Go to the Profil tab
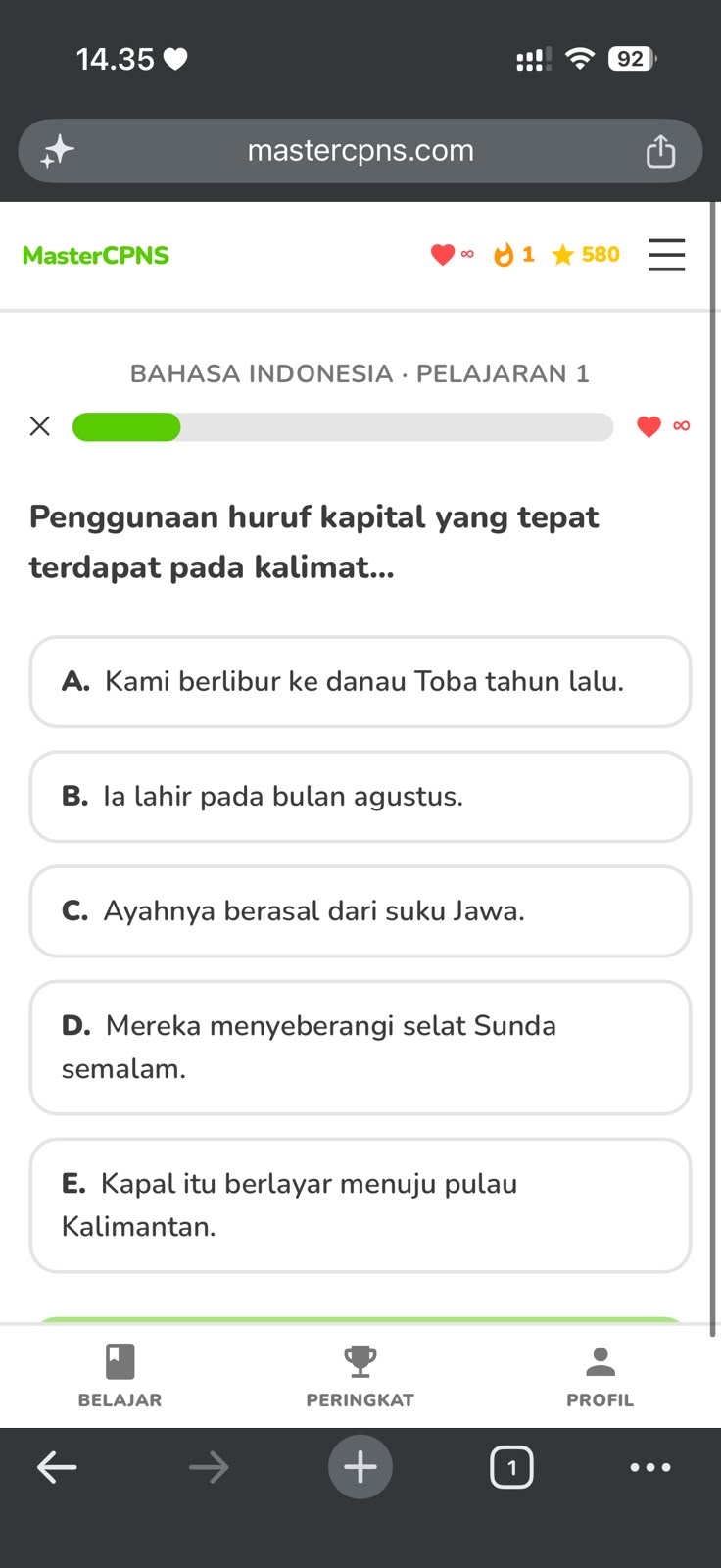The image size is (721, 1568). [601, 1376]
